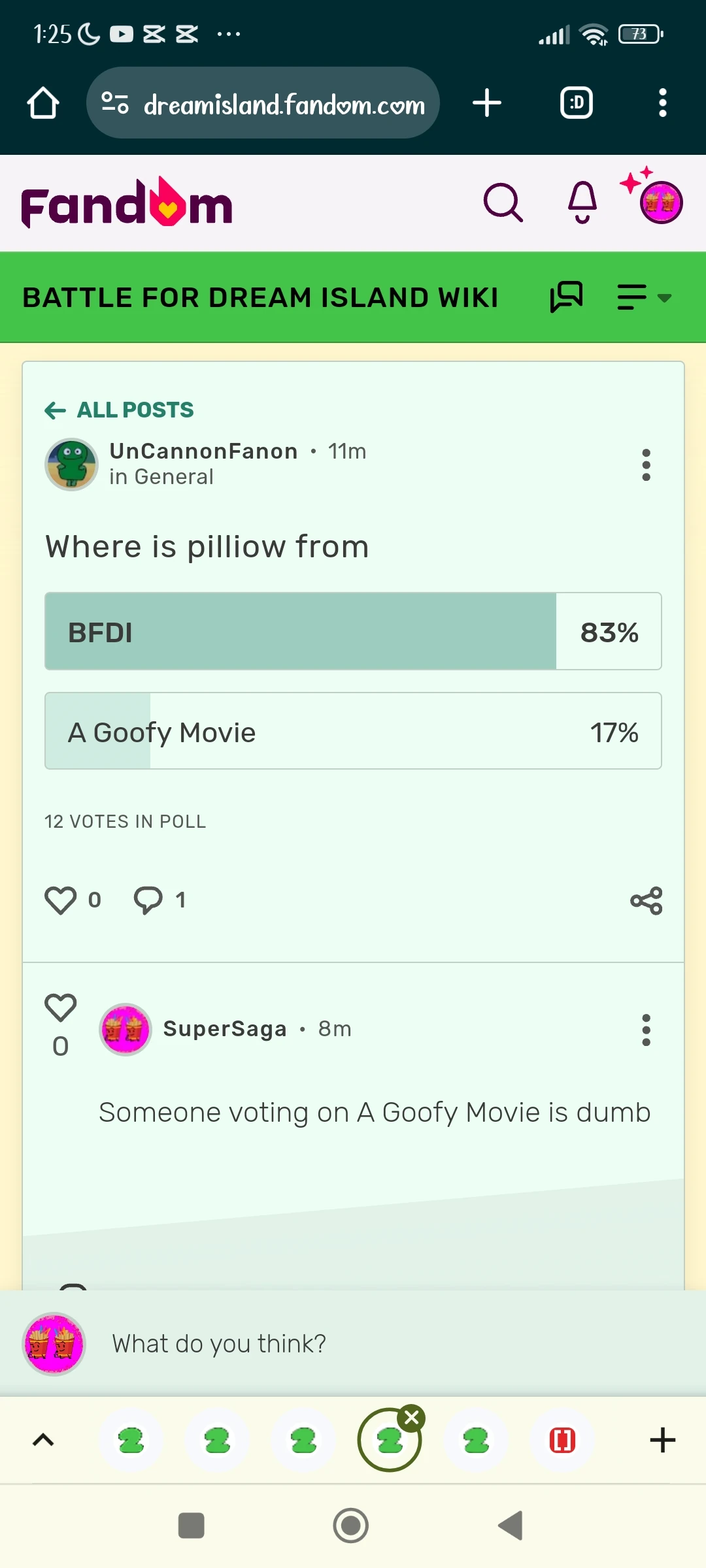The image size is (706, 1568).
Task: Click the Fandom logo
Action: coord(126,203)
